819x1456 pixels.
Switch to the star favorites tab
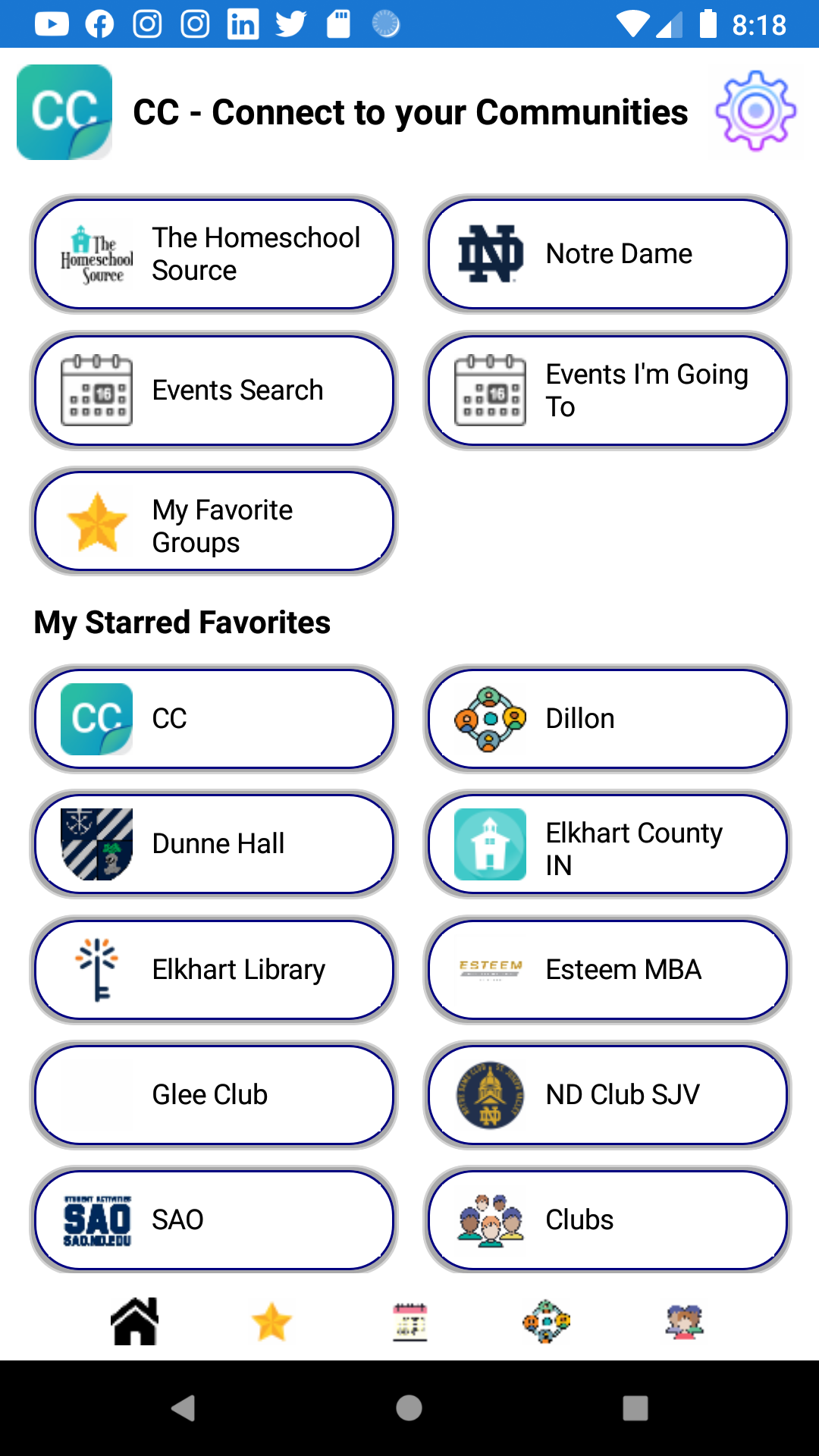coord(271,1322)
